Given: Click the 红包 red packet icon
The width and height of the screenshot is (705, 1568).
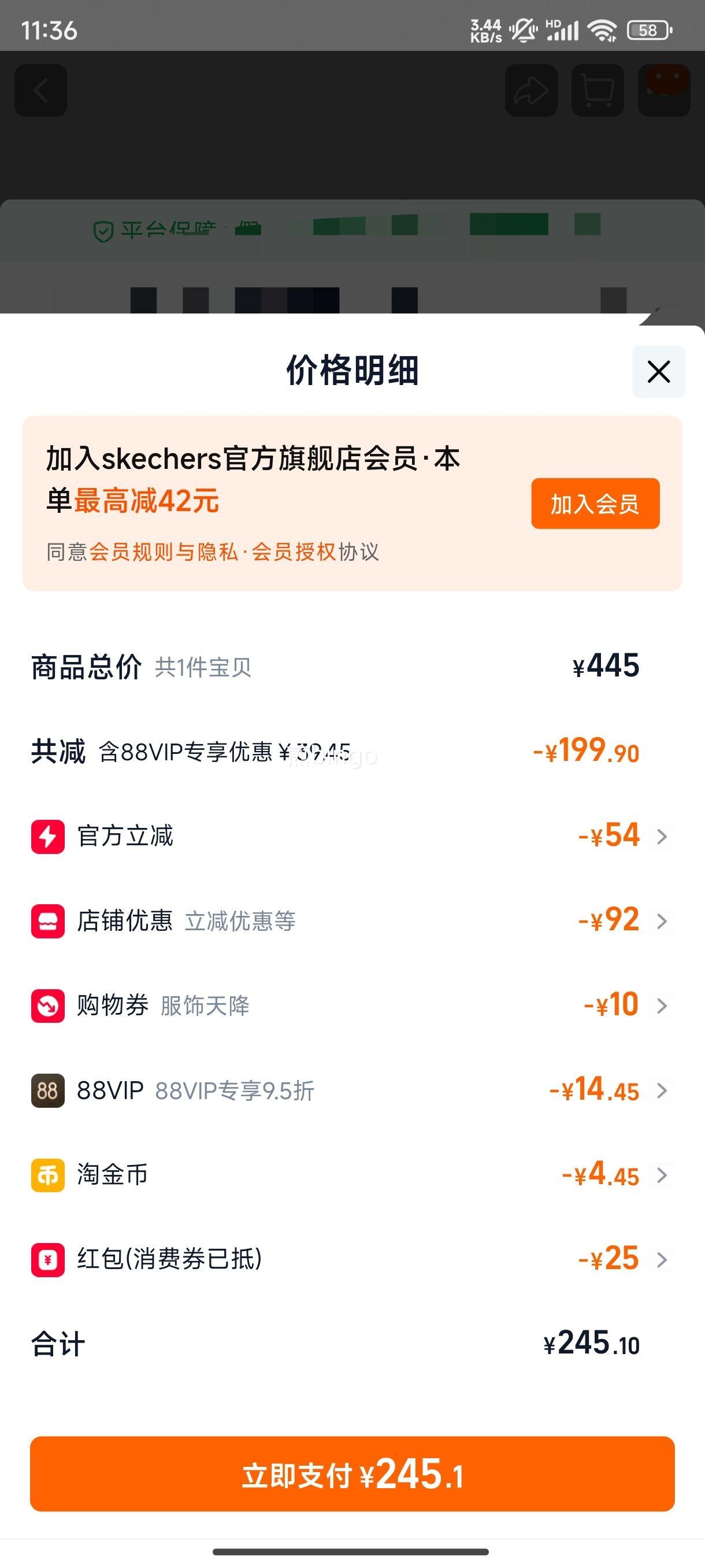Looking at the screenshot, I should click(47, 1259).
